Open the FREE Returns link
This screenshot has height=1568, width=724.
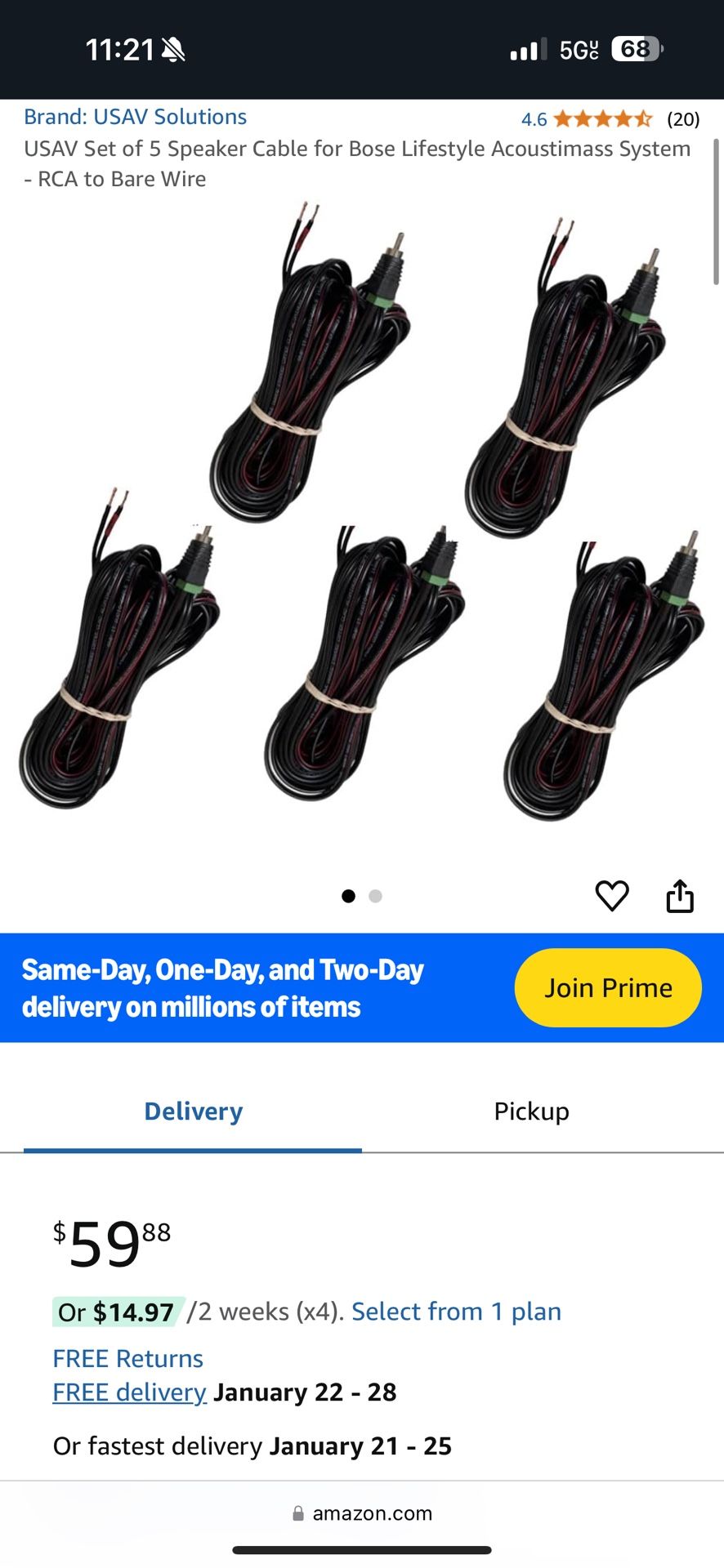tap(128, 1358)
